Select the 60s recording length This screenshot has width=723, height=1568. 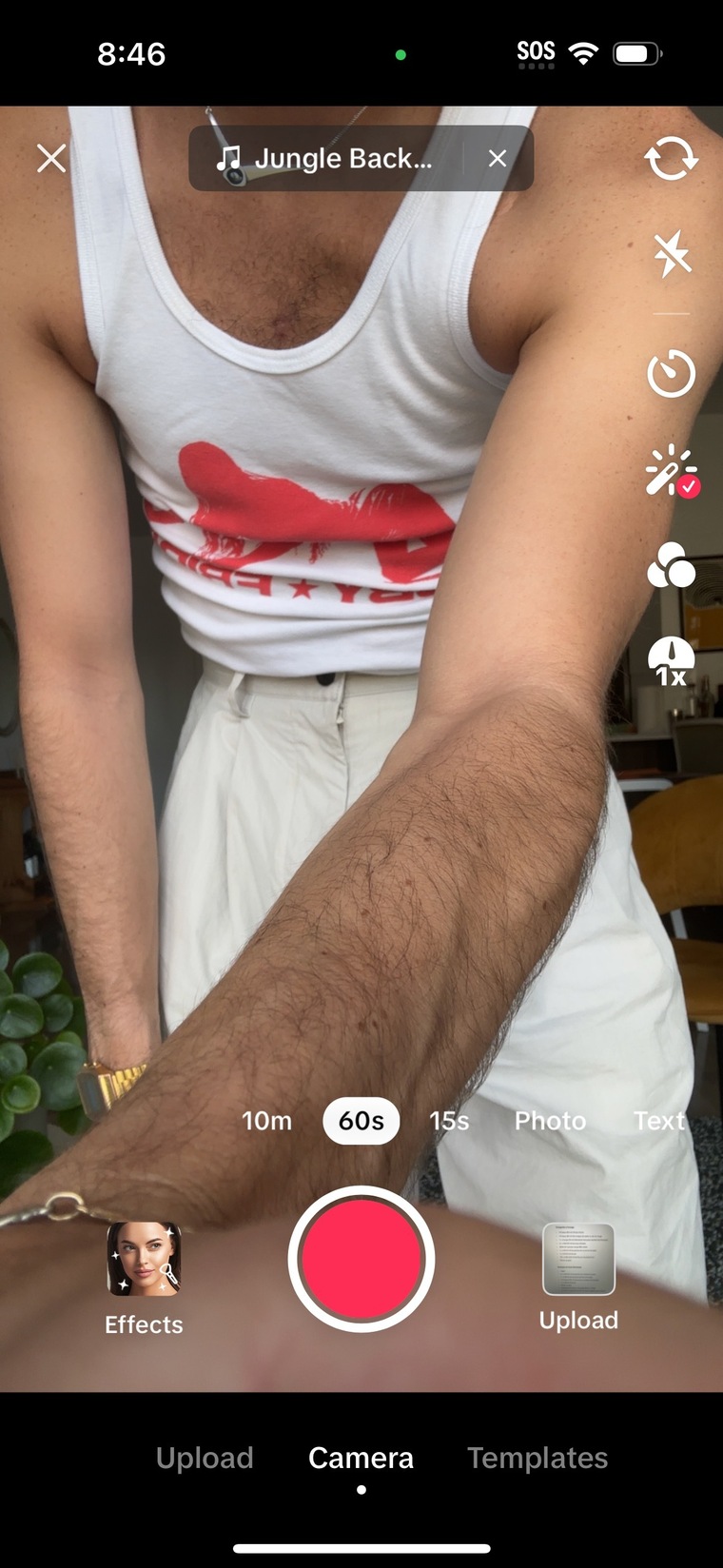point(361,1121)
